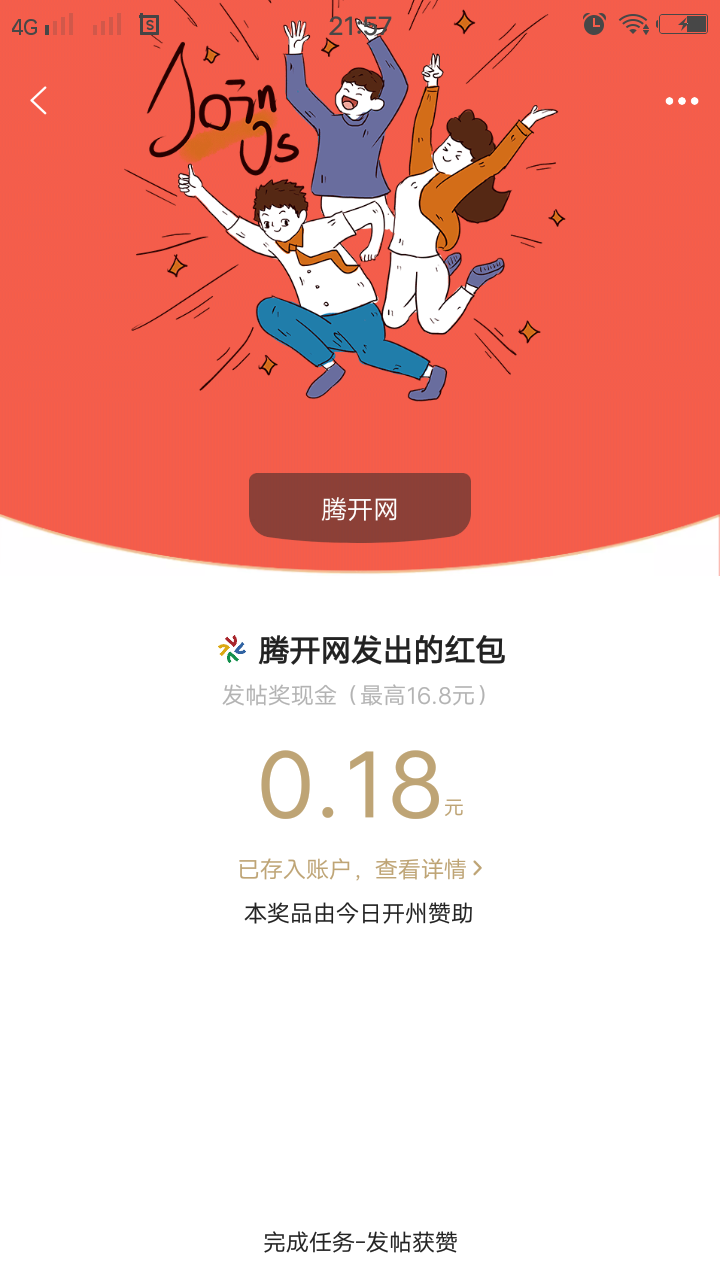The width and height of the screenshot is (720, 1280).
Task: Open the three-dot overflow menu
Action: coord(681,101)
